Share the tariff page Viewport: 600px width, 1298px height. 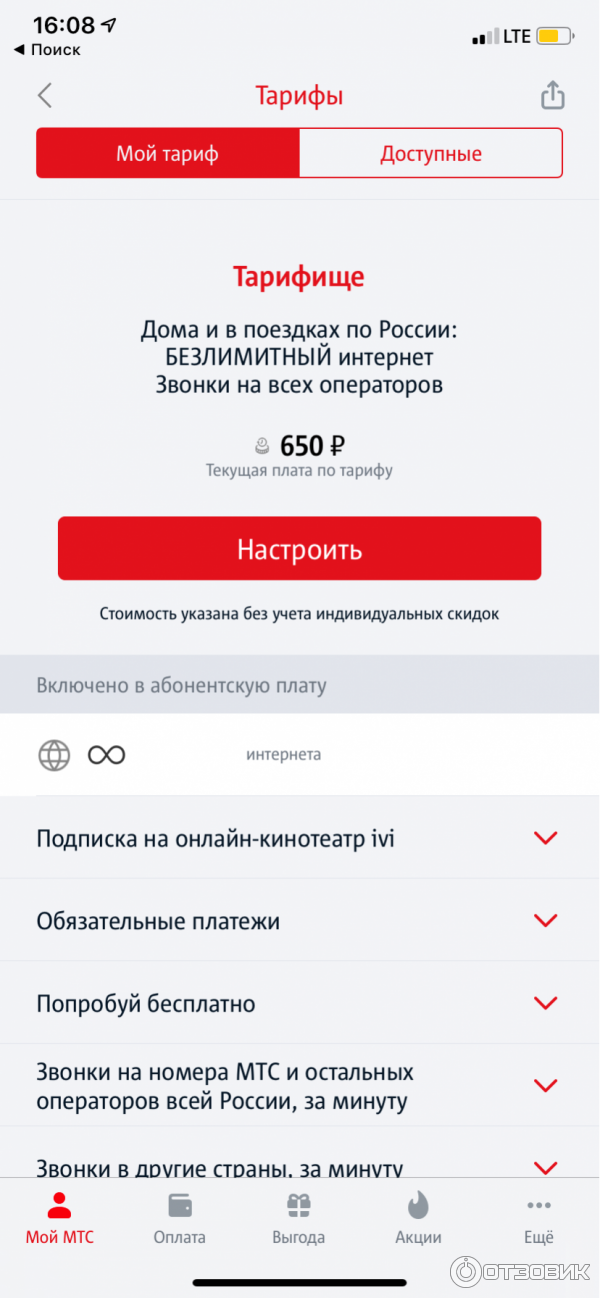[x=552, y=96]
